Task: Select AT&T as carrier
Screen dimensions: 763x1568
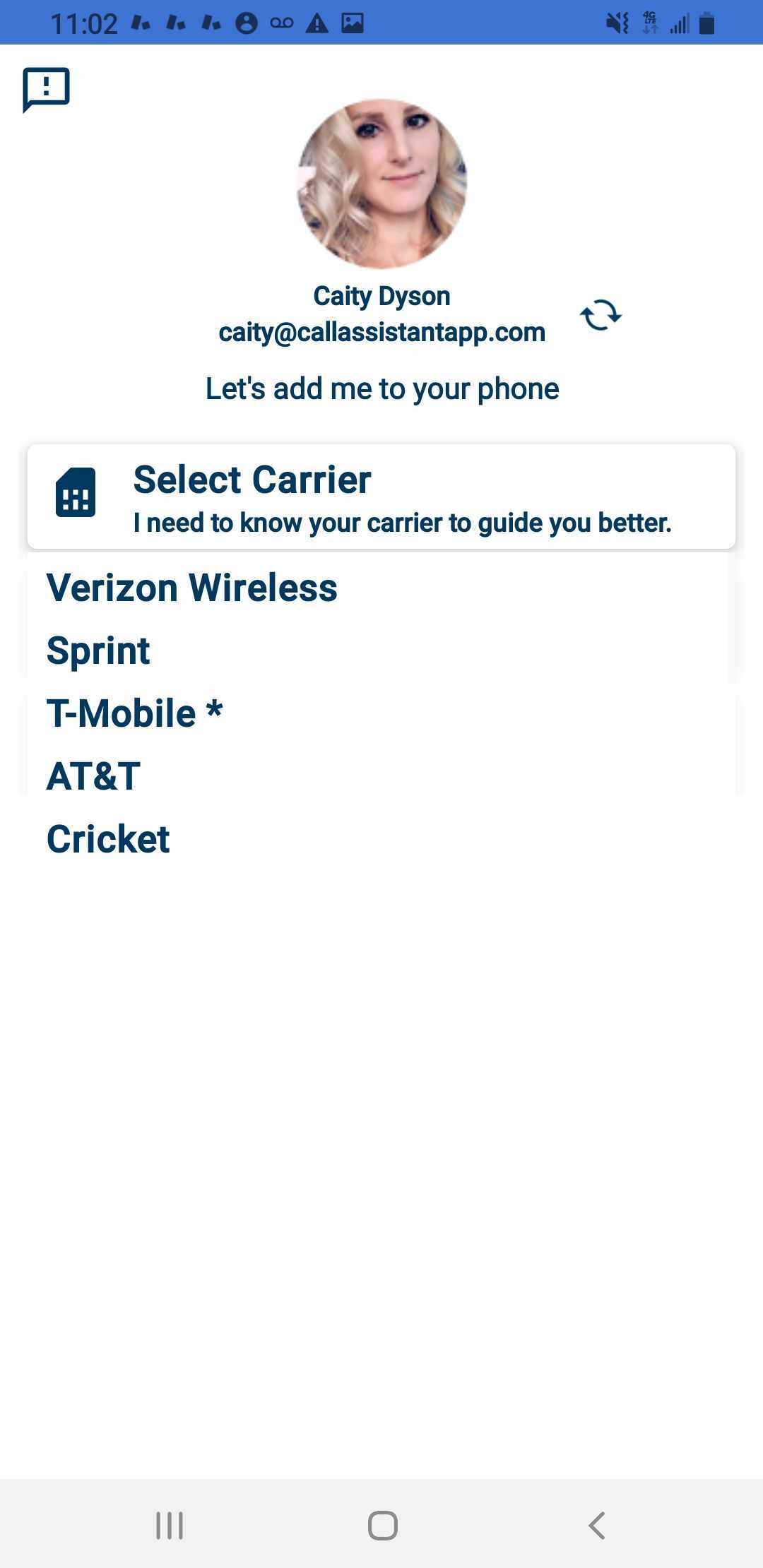Action: [x=93, y=776]
